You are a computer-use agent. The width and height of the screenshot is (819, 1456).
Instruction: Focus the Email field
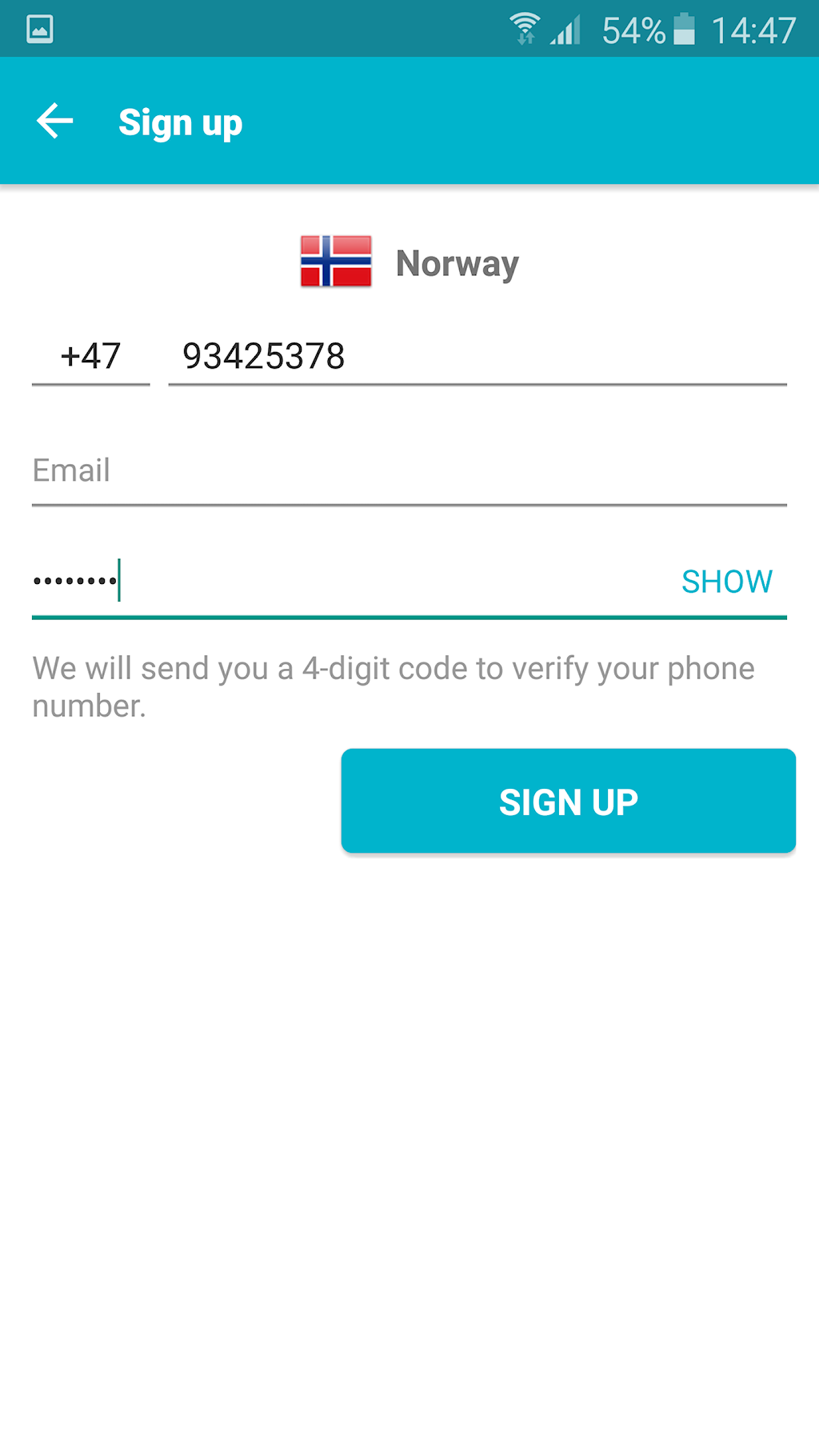coord(409,471)
